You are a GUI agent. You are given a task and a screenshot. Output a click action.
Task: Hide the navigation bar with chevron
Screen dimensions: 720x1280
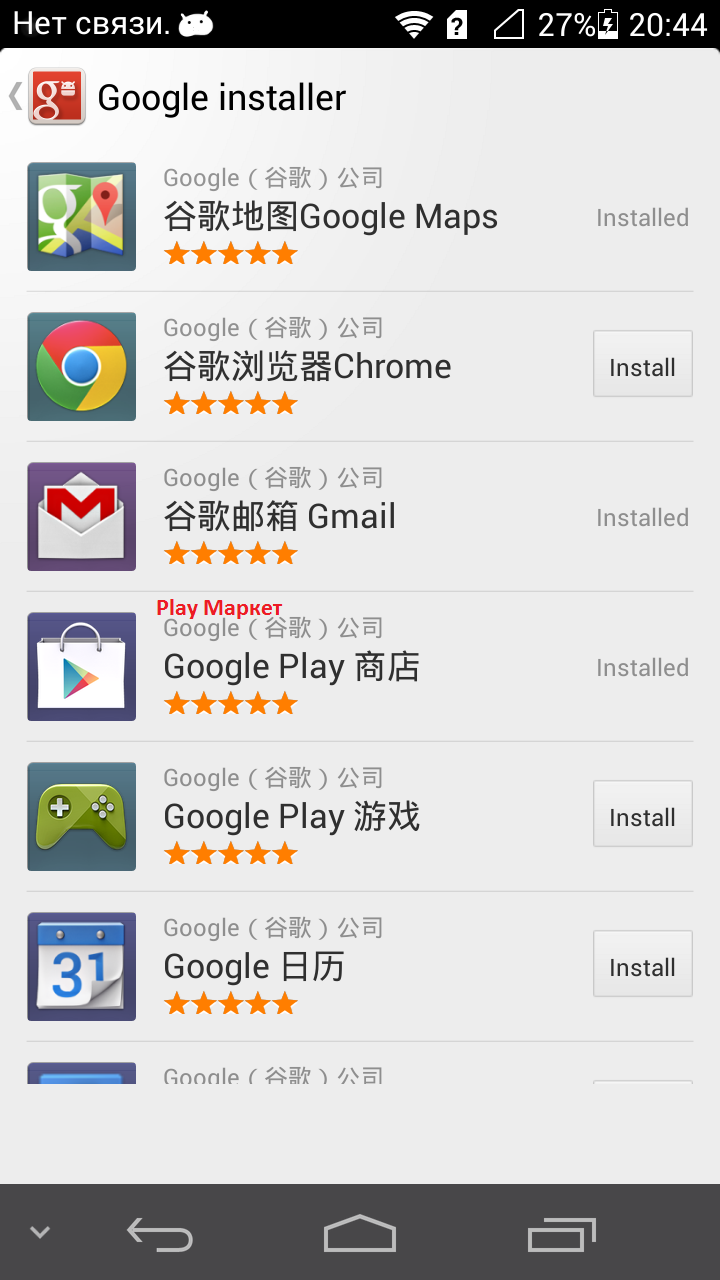tap(40, 1233)
